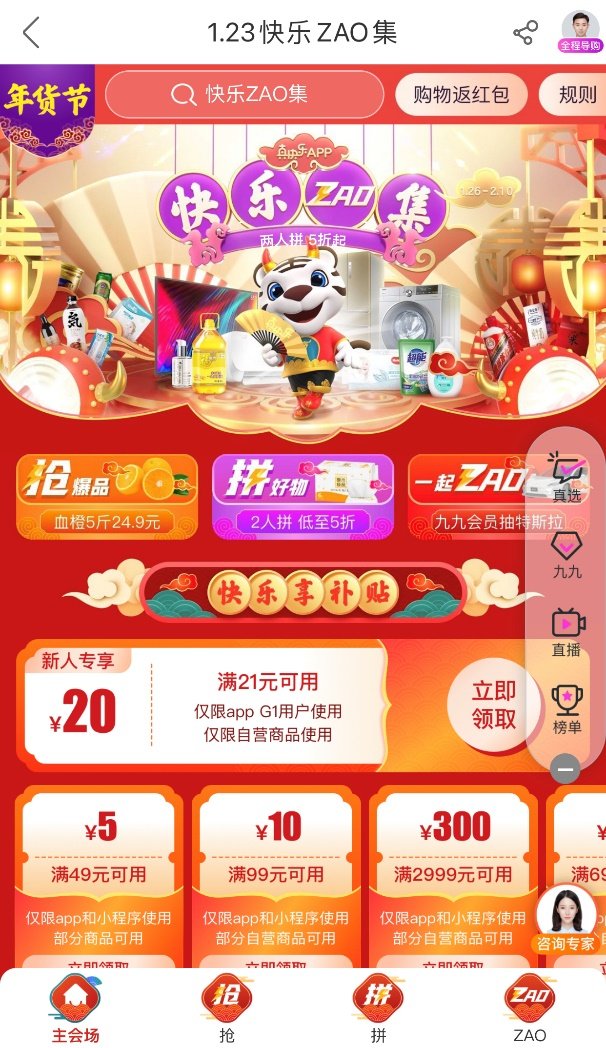606x1048 pixels.
Task: Chat with 咨询专家 consultant
Action: [x=566, y=920]
